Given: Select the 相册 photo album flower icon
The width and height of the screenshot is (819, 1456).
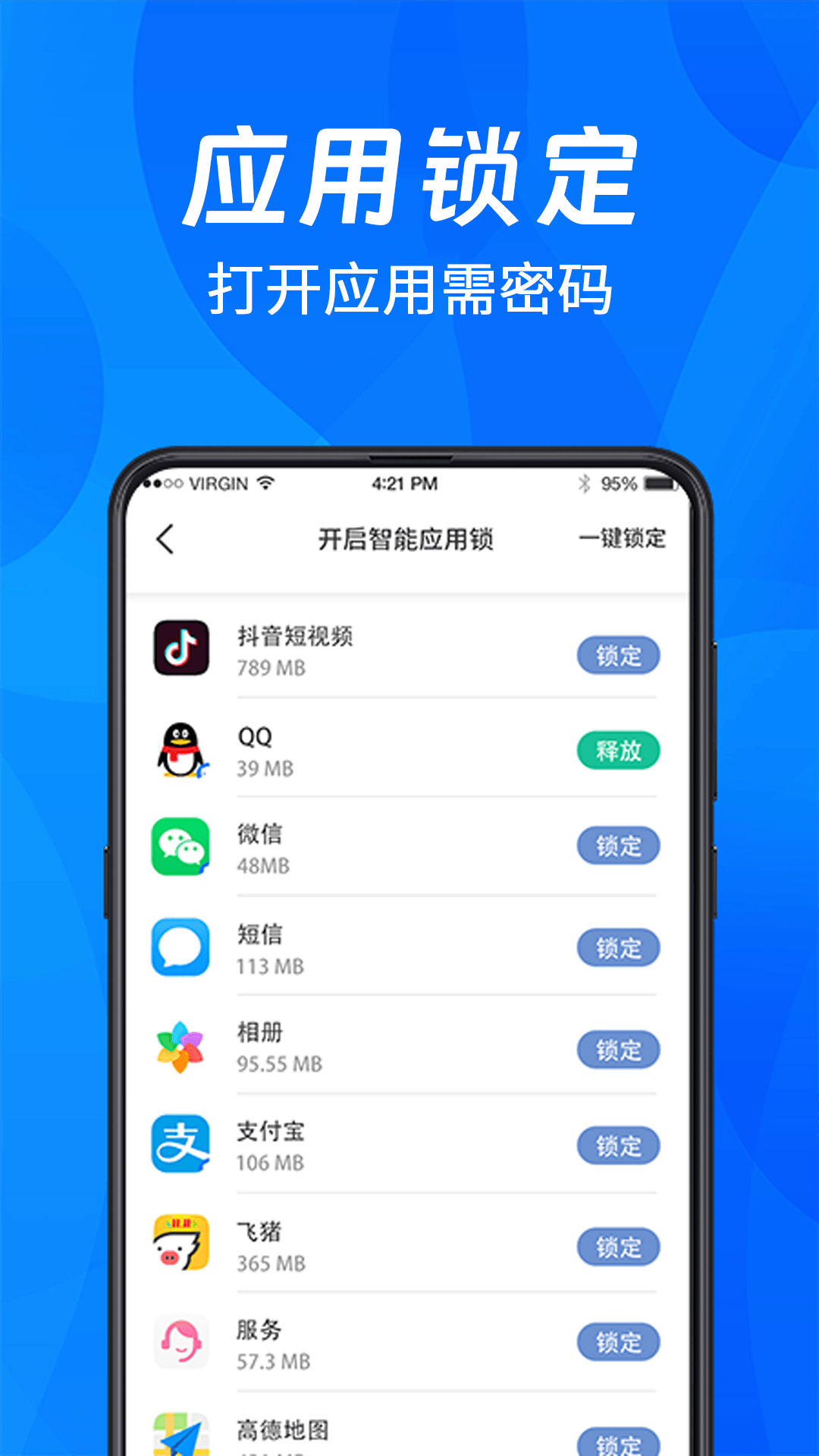Looking at the screenshot, I should (x=180, y=1048).
